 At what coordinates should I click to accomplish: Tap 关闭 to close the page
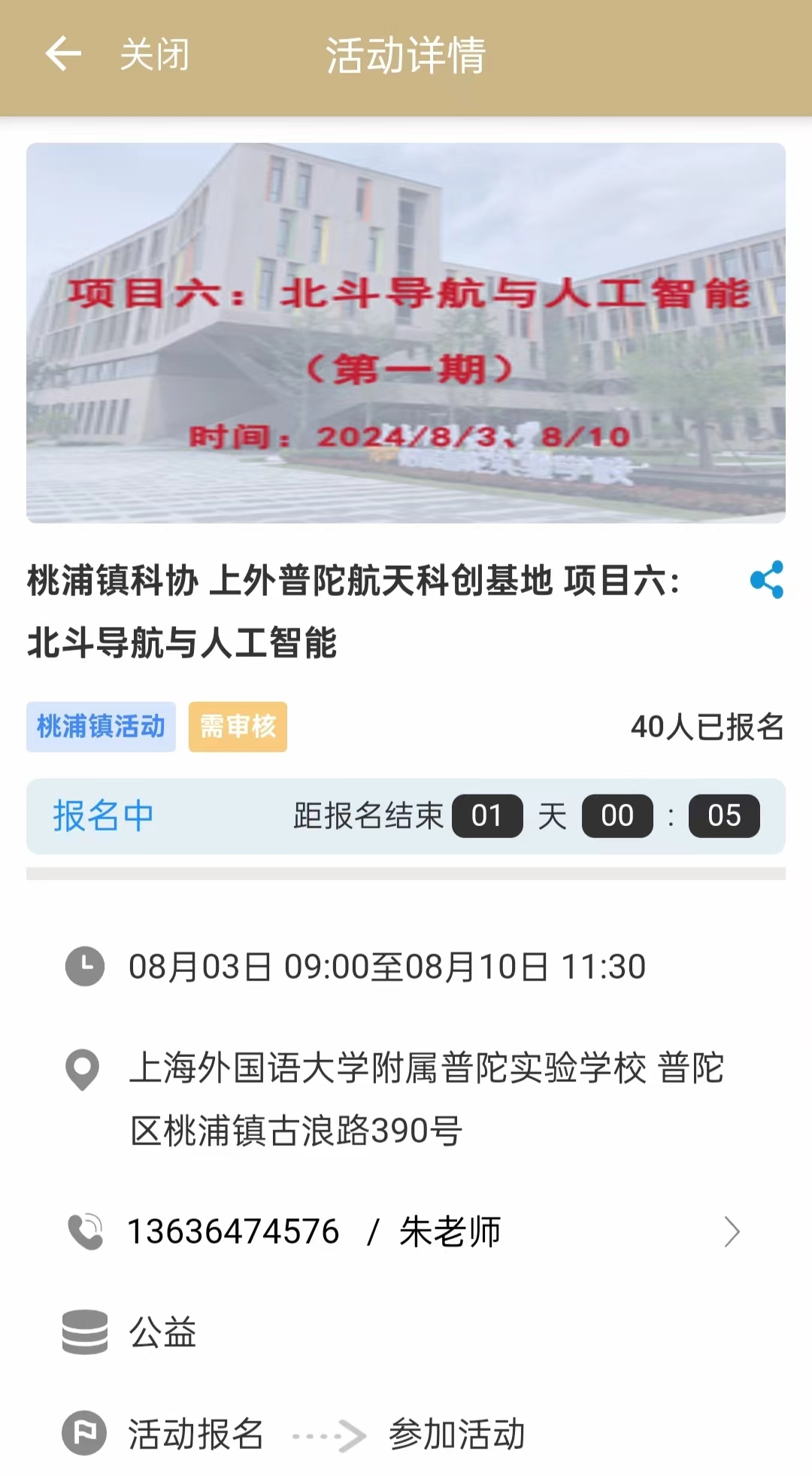tap(155, 55)
